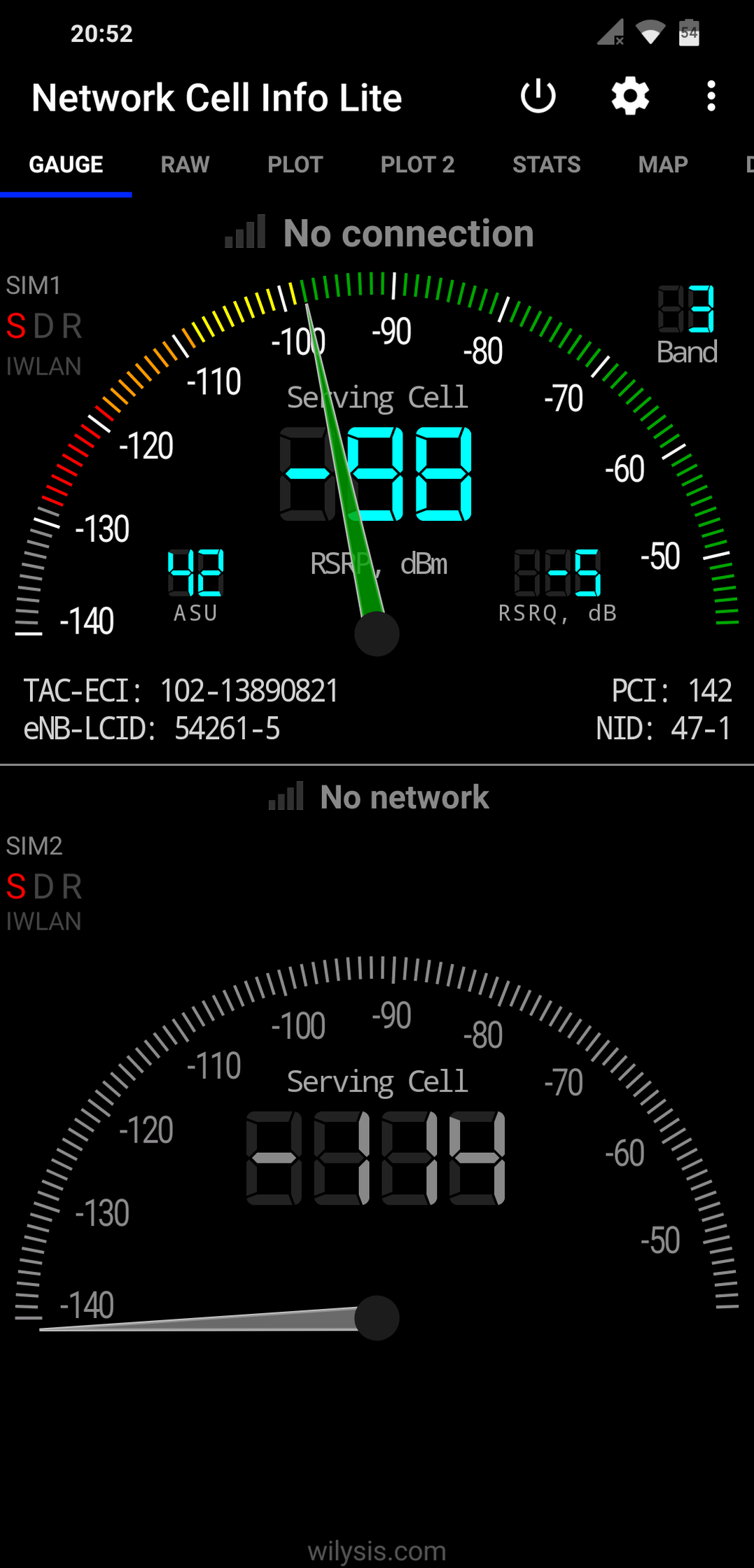This screenshot has width=754, height=1568.
Task: Open the PLOT 2 tab
Action: point(417,164)
